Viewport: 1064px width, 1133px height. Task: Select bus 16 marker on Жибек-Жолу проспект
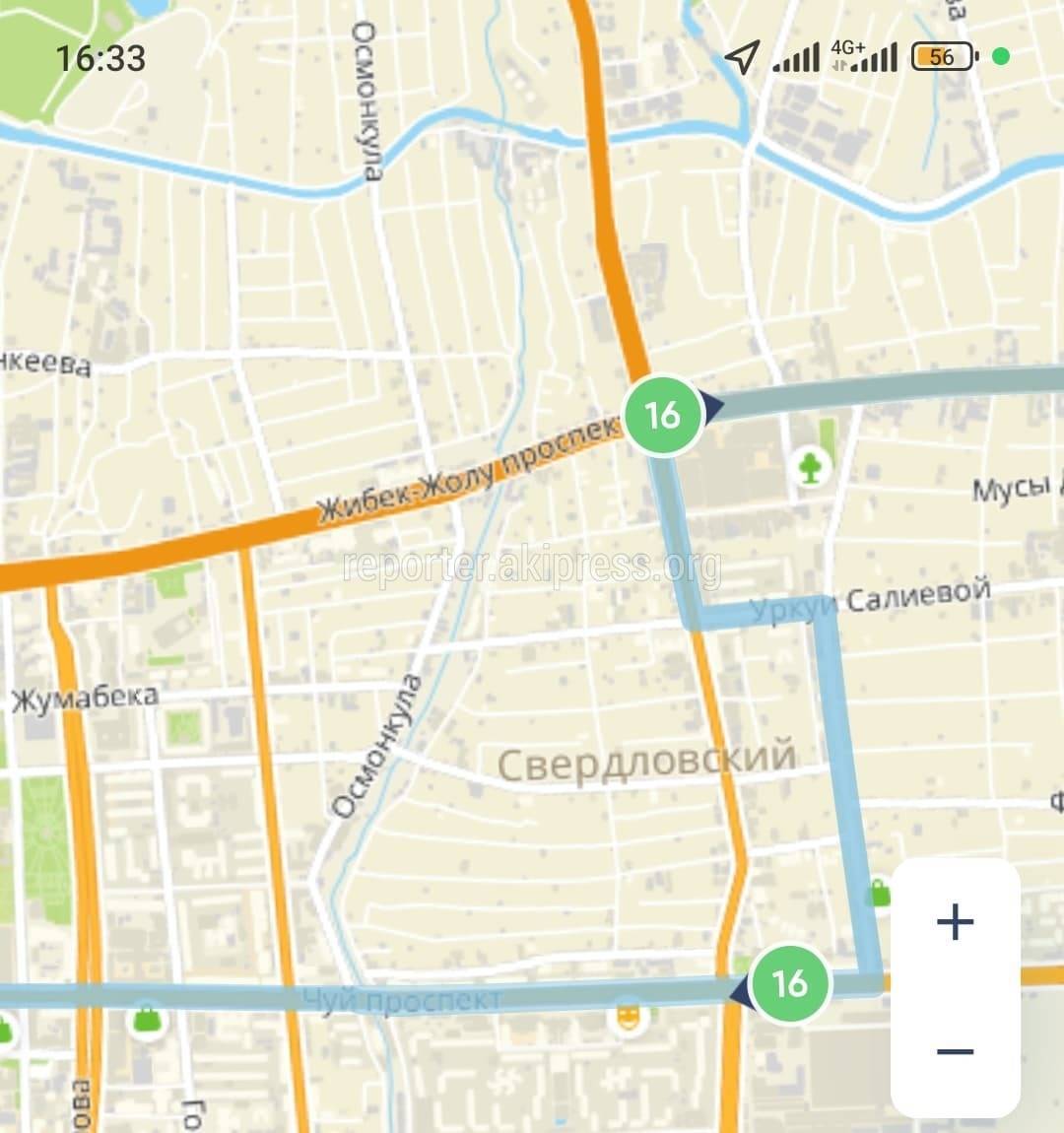(663, 415)
